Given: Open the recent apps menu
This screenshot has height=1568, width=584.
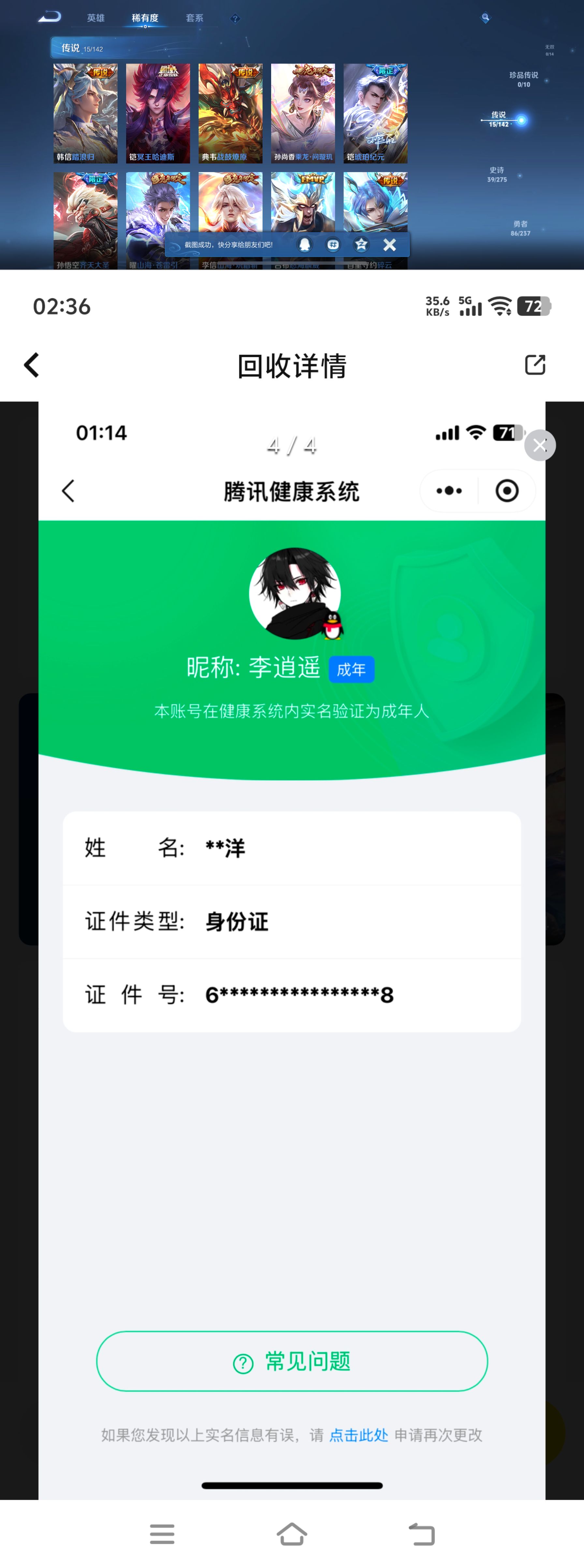Looking at the screenshot, I should (x=162, y=1534).
